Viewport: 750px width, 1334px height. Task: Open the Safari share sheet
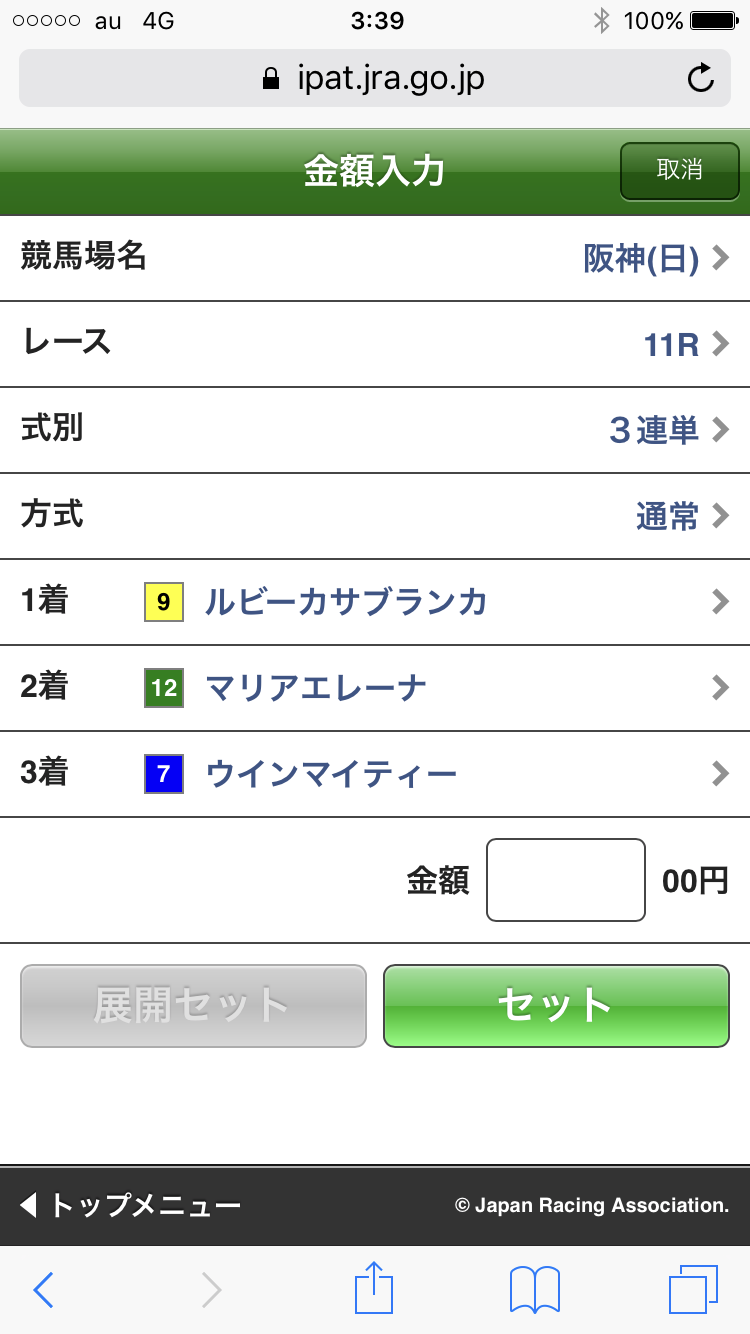375,1288
